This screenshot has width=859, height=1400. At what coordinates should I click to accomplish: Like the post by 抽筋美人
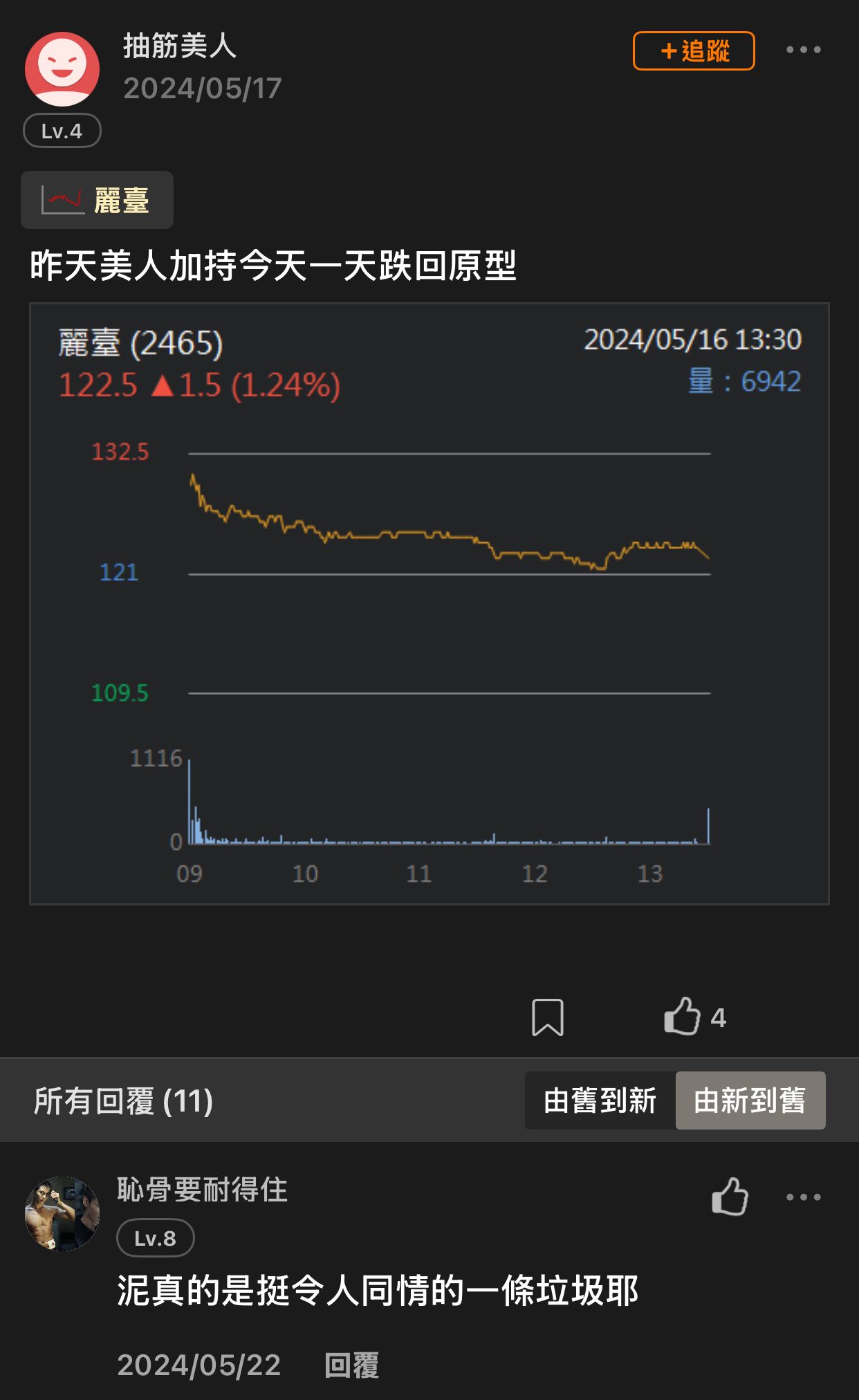(683, 1017)
